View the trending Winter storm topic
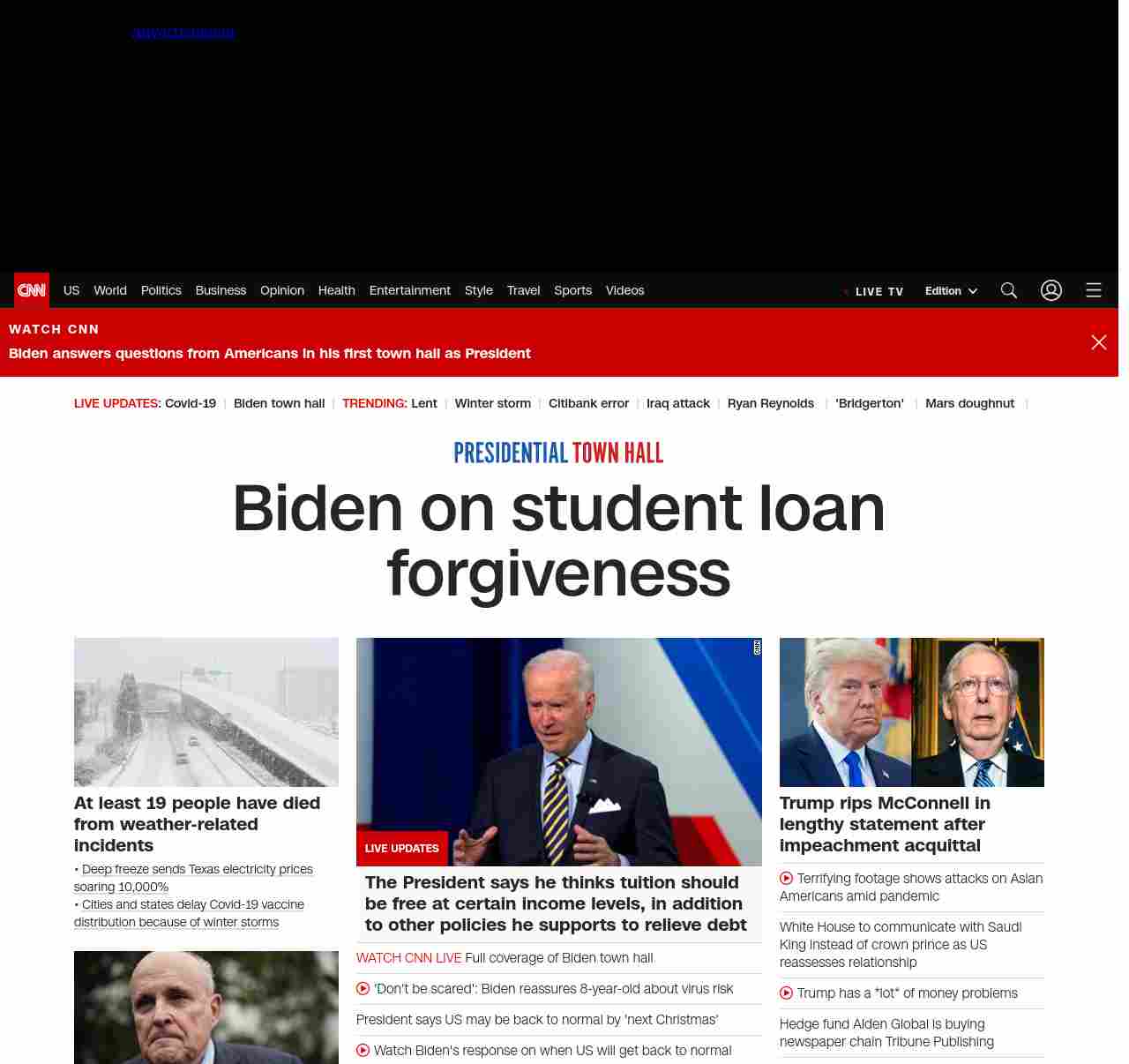 (x=492, y=403)
